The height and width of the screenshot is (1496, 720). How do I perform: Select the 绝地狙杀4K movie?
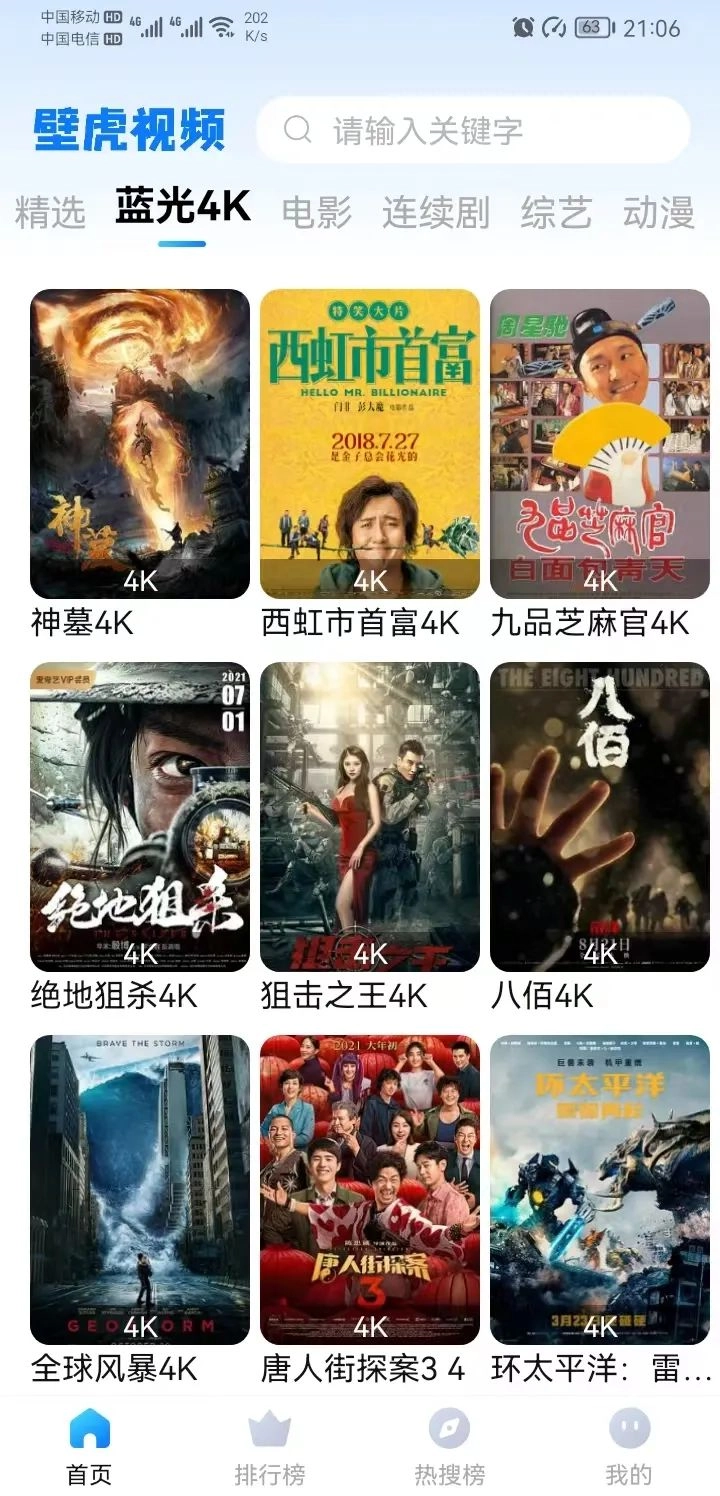point(140,816)
